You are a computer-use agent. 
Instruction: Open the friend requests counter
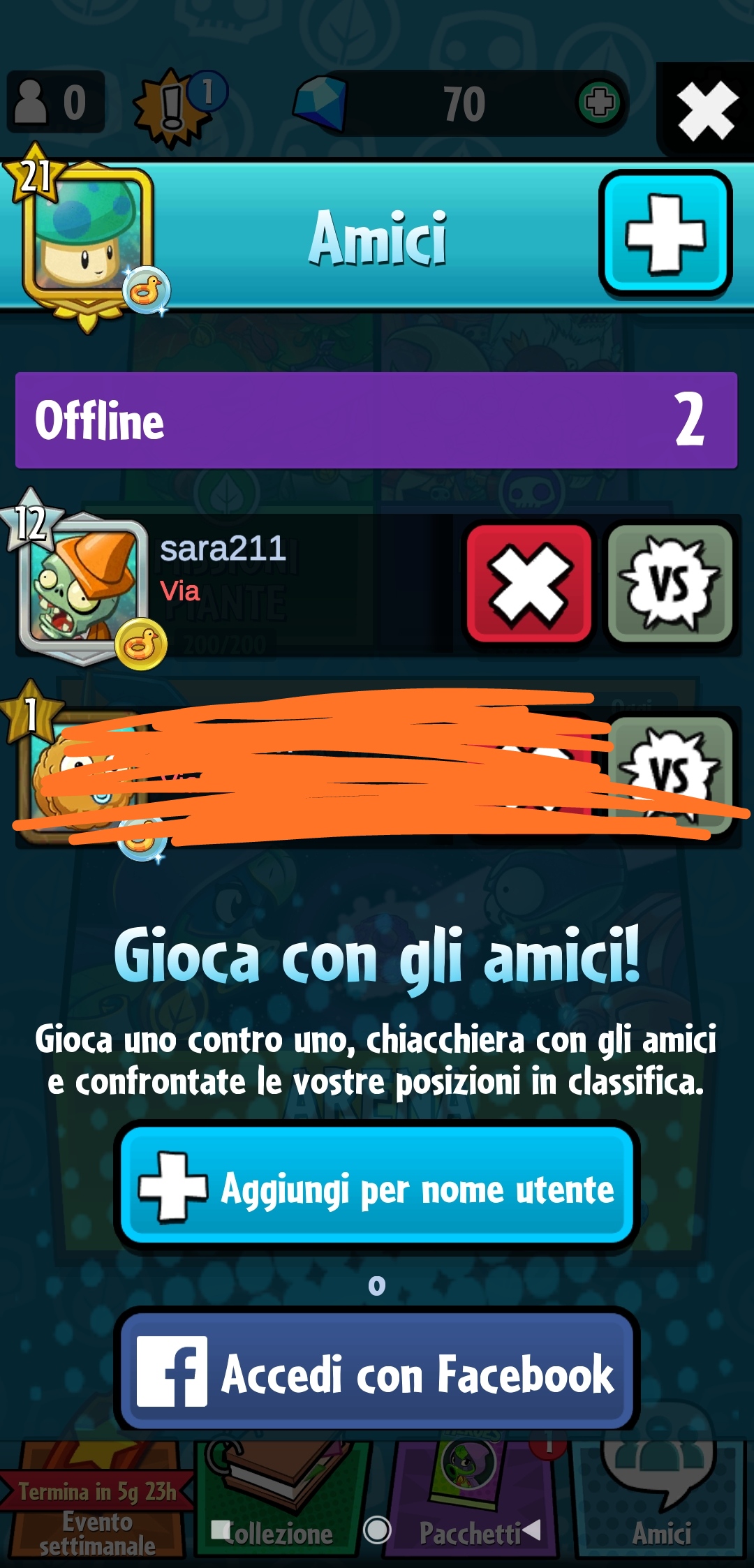pyautogui.click(x=56, y=103)
